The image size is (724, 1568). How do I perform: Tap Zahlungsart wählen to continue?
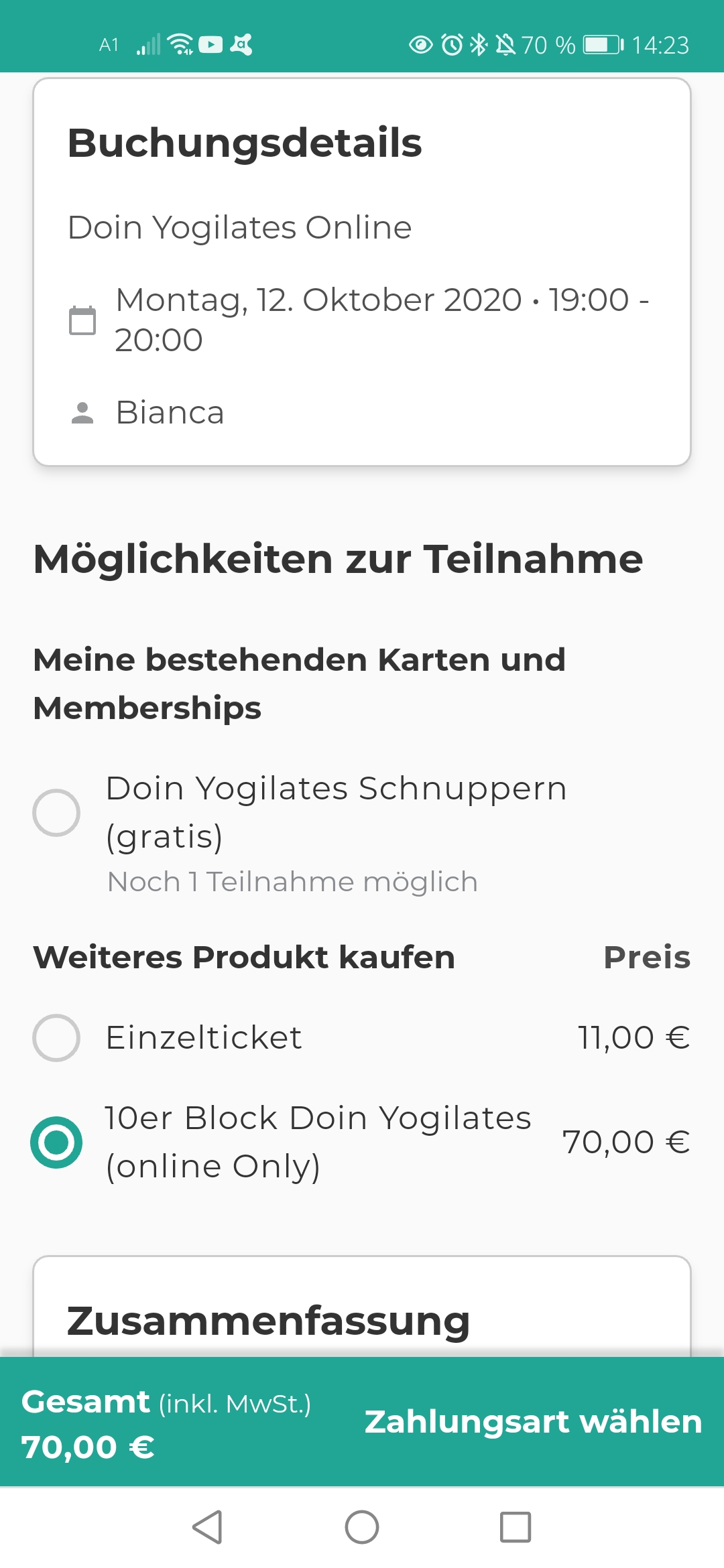click(533, 1422)
